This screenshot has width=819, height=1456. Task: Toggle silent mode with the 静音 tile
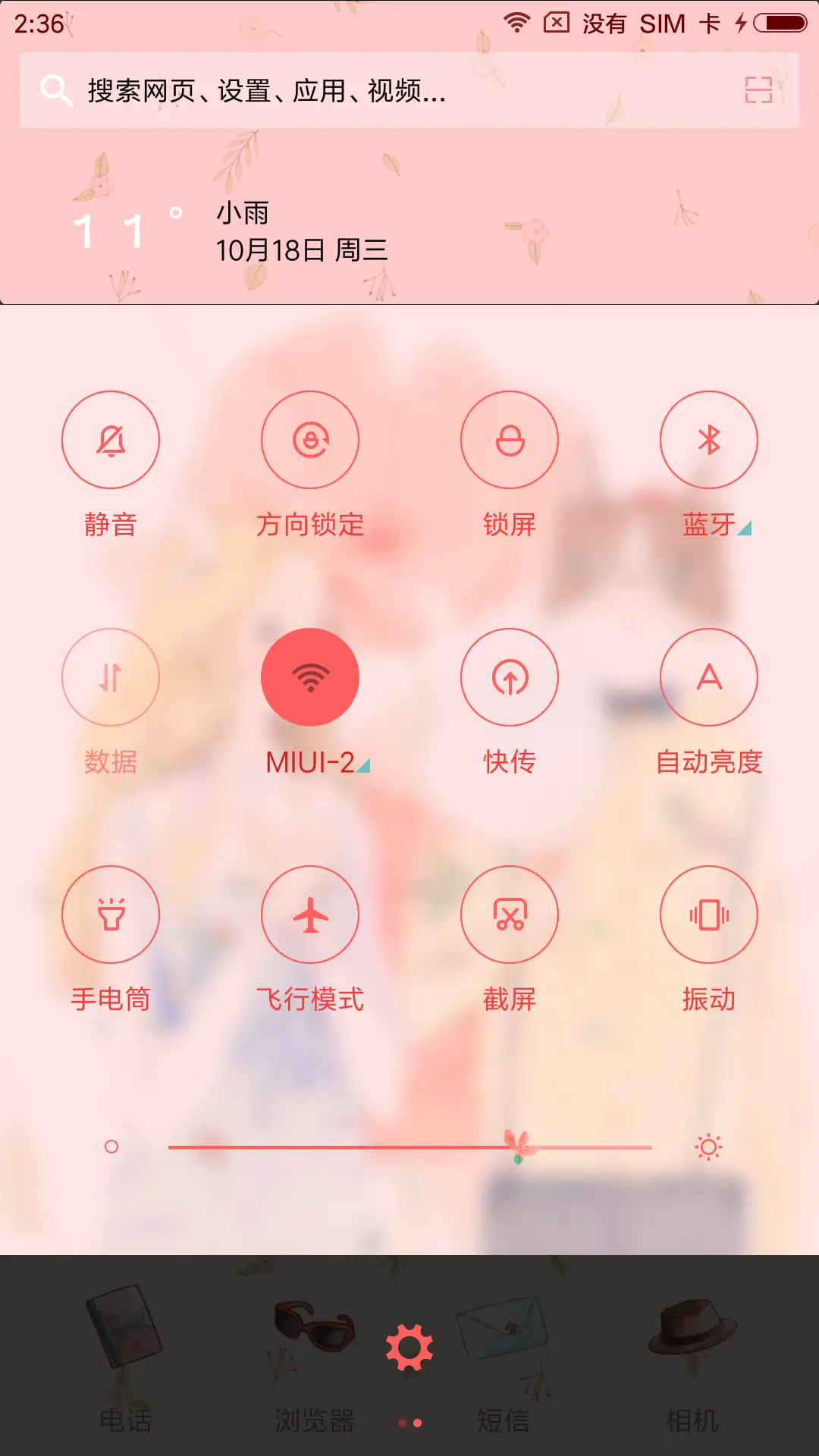(111, 440)
